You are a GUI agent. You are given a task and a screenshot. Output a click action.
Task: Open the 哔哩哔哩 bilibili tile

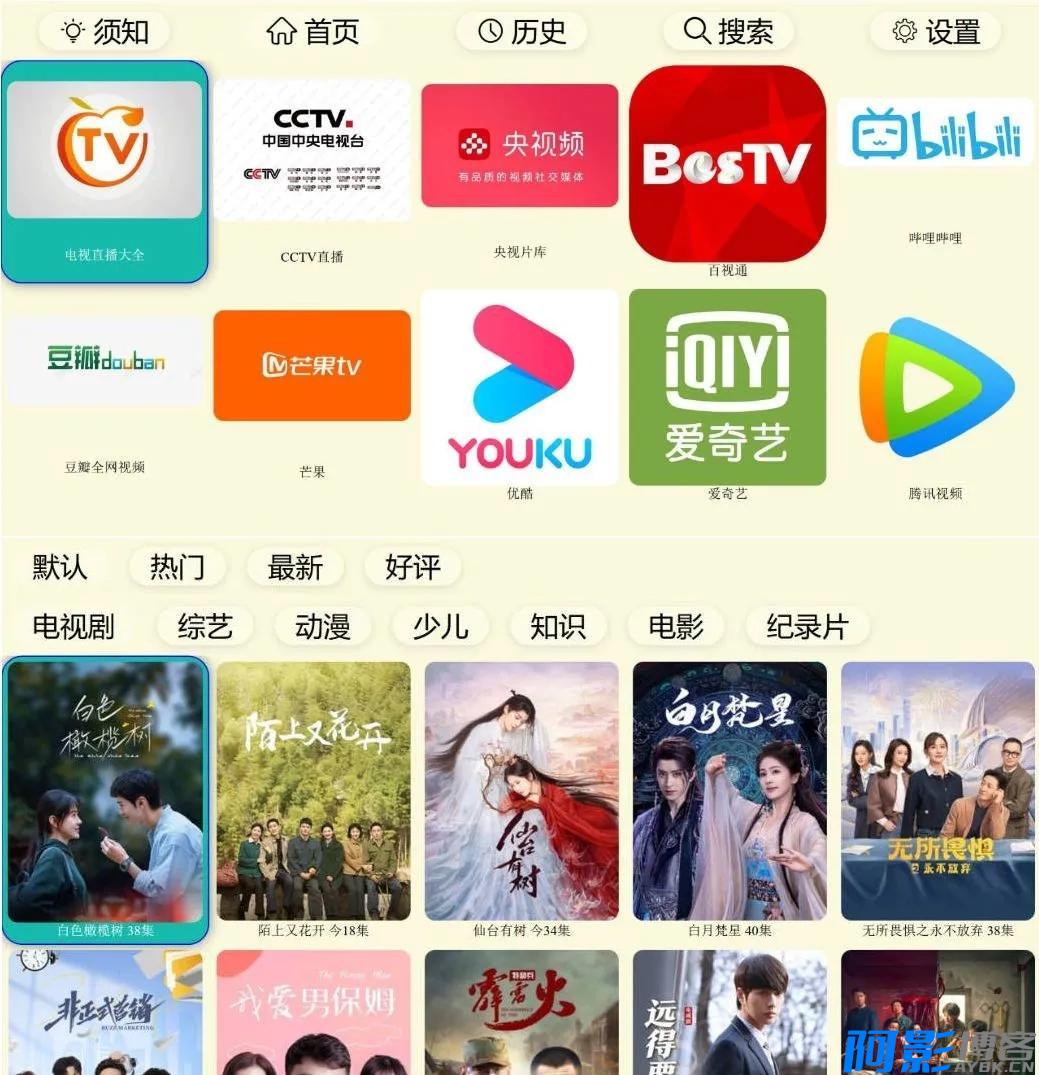pos(935,133)
